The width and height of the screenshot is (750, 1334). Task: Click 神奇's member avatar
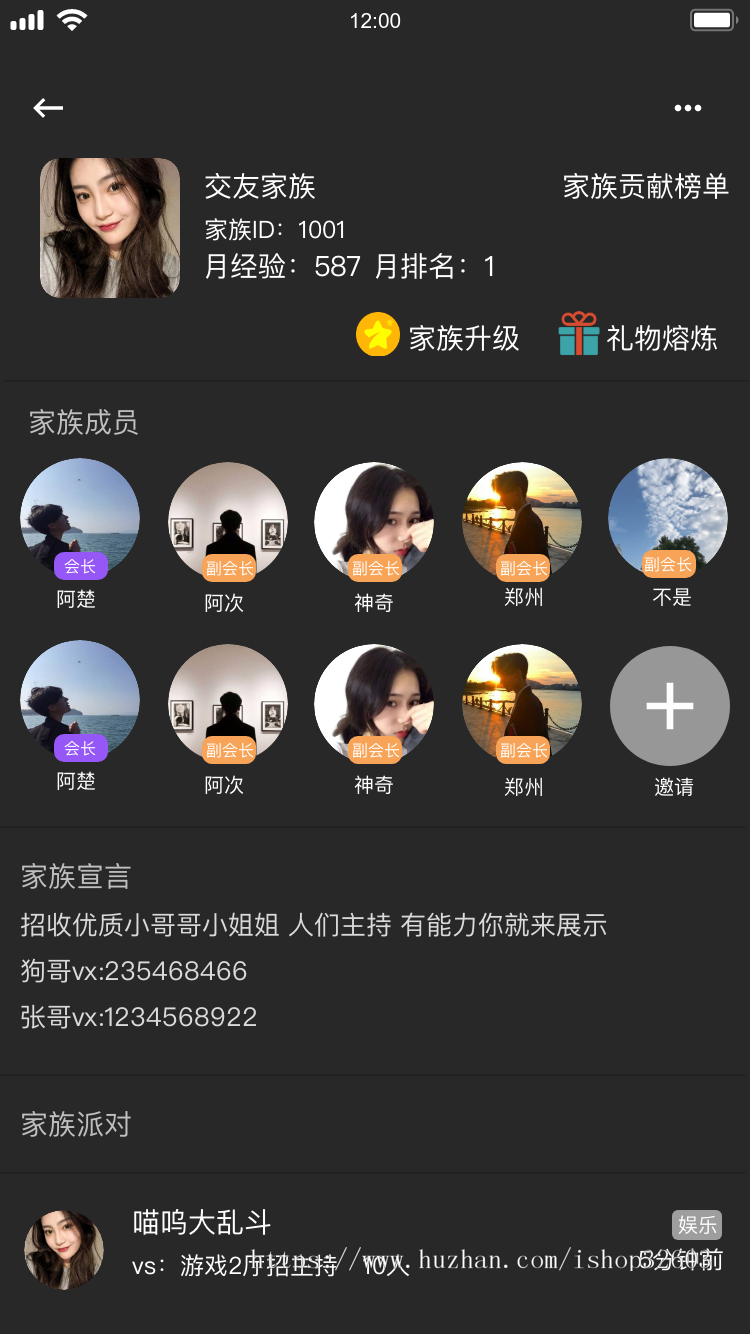pos(374,518)
